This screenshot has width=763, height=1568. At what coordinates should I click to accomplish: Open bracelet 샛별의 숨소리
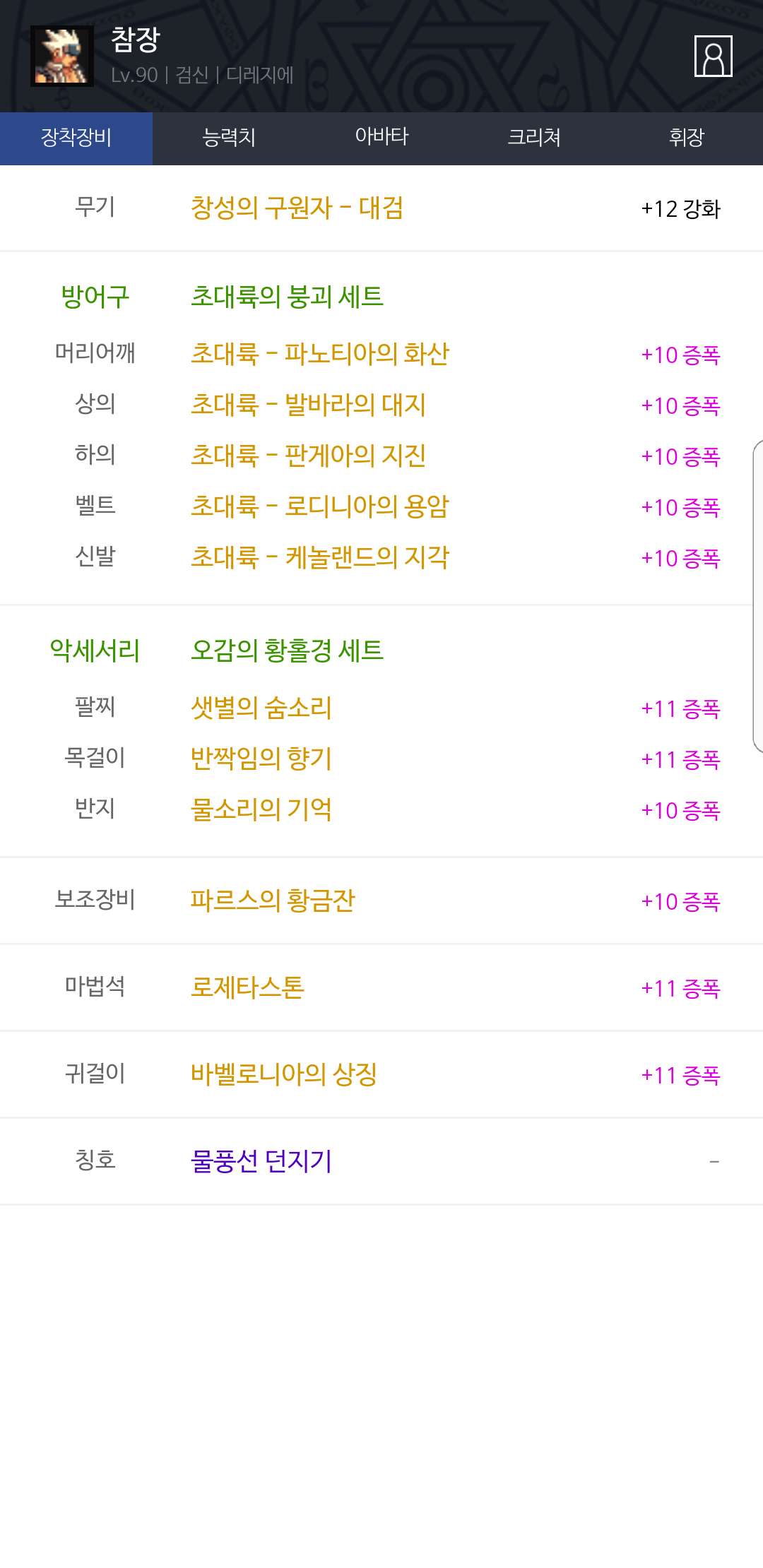click(x=261, y=708)
